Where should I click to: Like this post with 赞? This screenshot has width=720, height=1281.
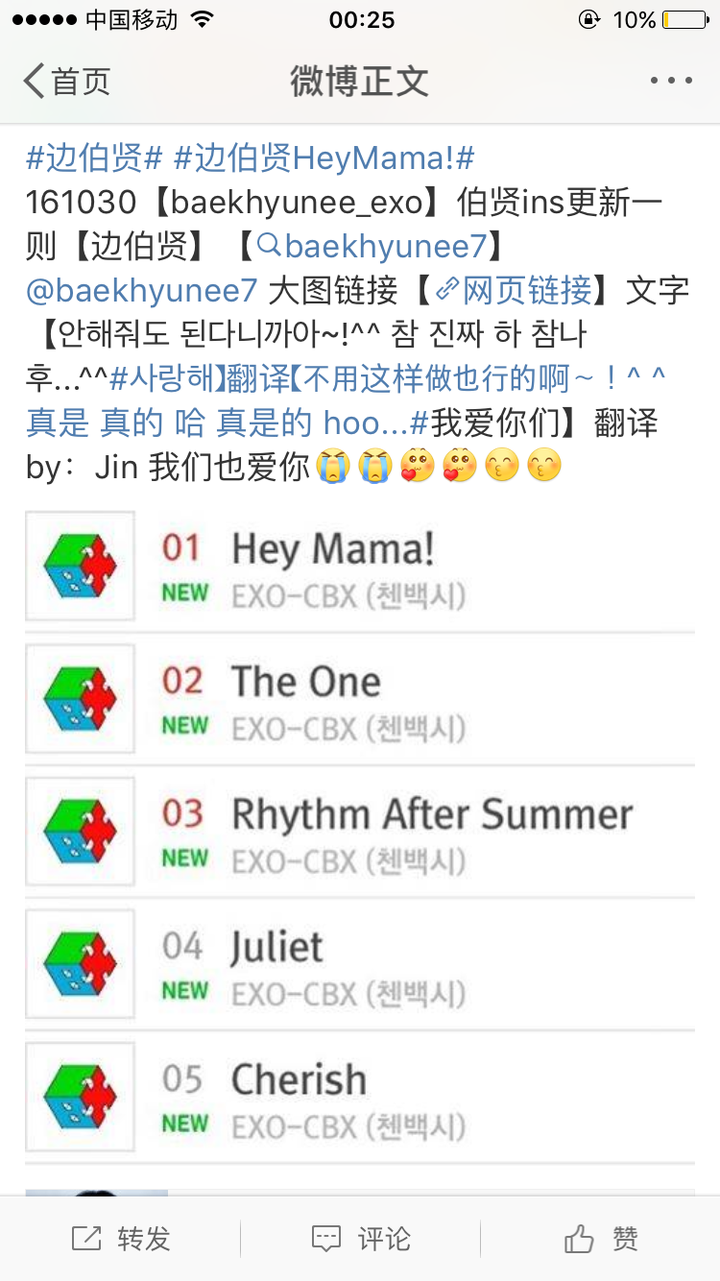point(601,1239)
